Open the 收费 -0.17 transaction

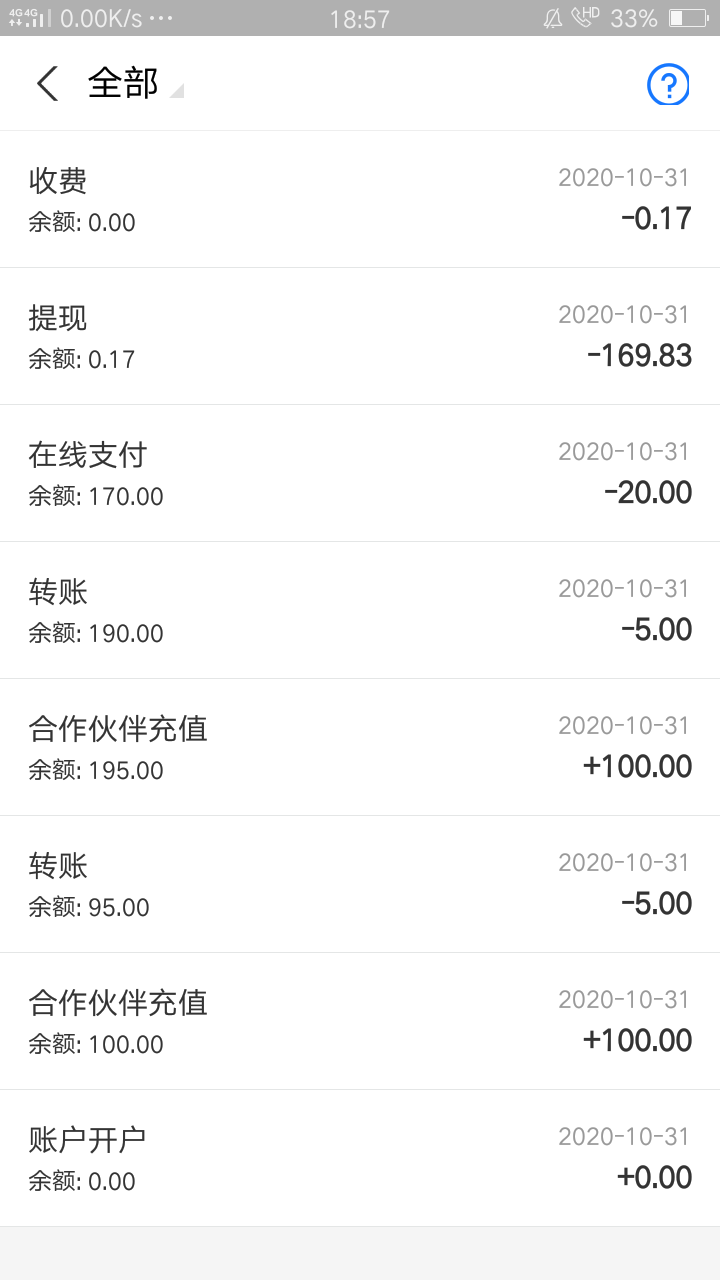pos(360,199)
